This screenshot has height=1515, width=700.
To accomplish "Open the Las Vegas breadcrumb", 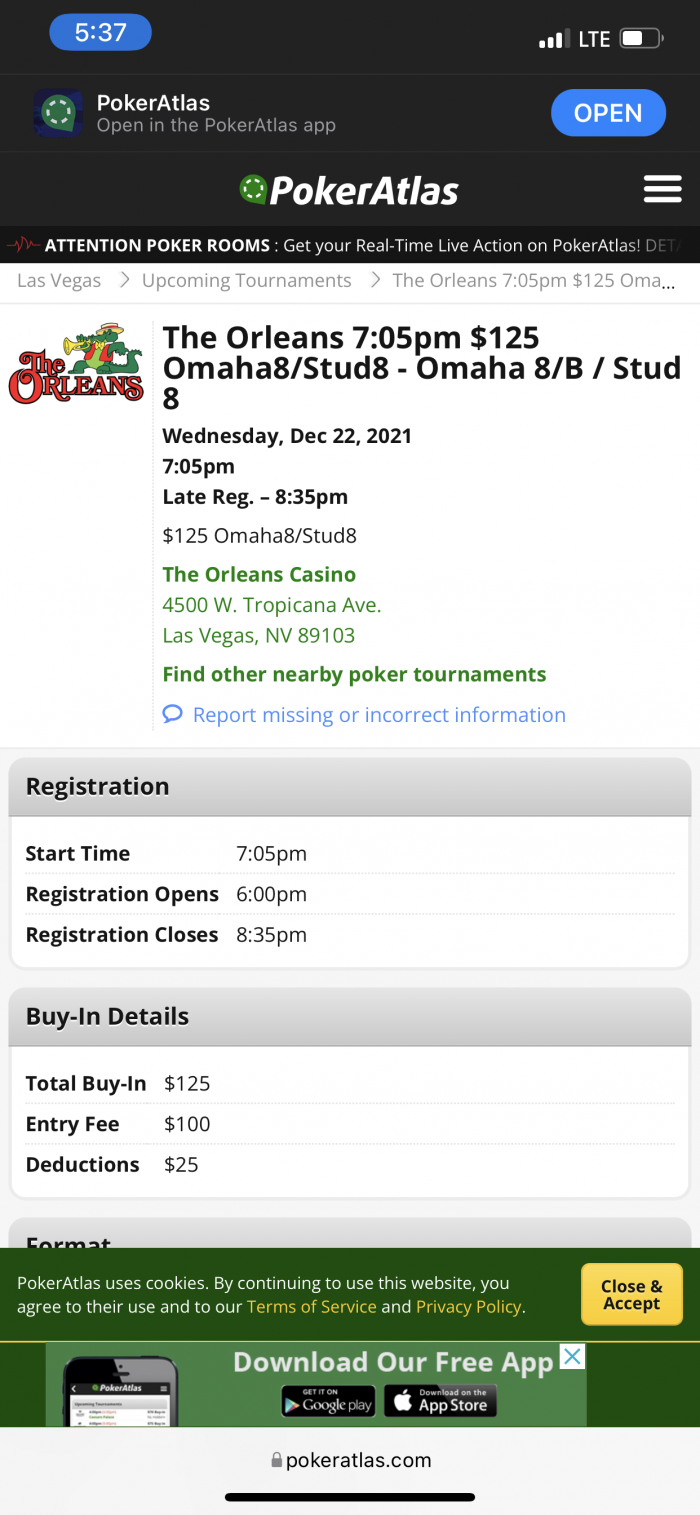I will coord(59,281).
